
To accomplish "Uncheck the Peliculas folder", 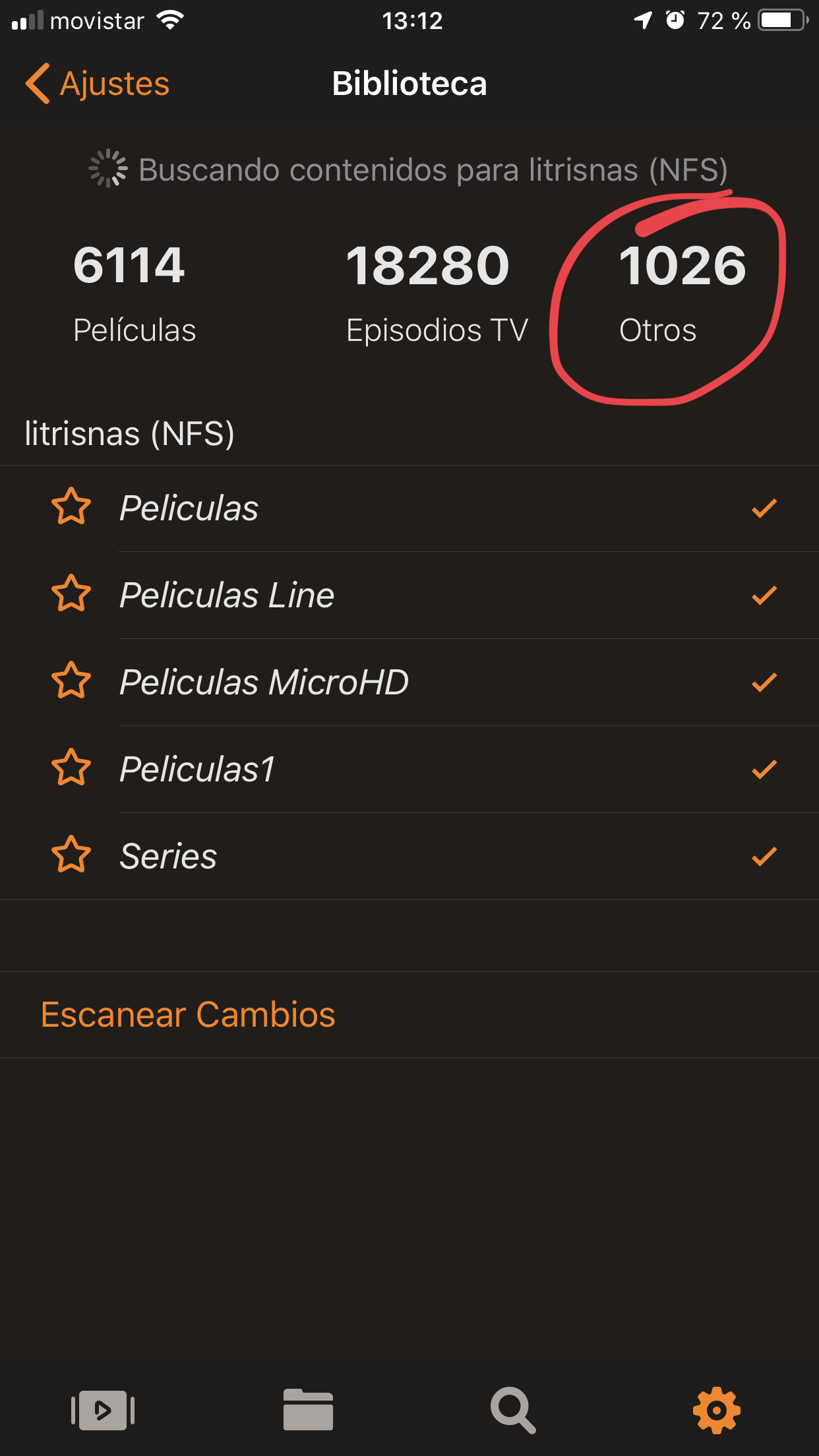I will pyautogui.click(x=764, y=508).
